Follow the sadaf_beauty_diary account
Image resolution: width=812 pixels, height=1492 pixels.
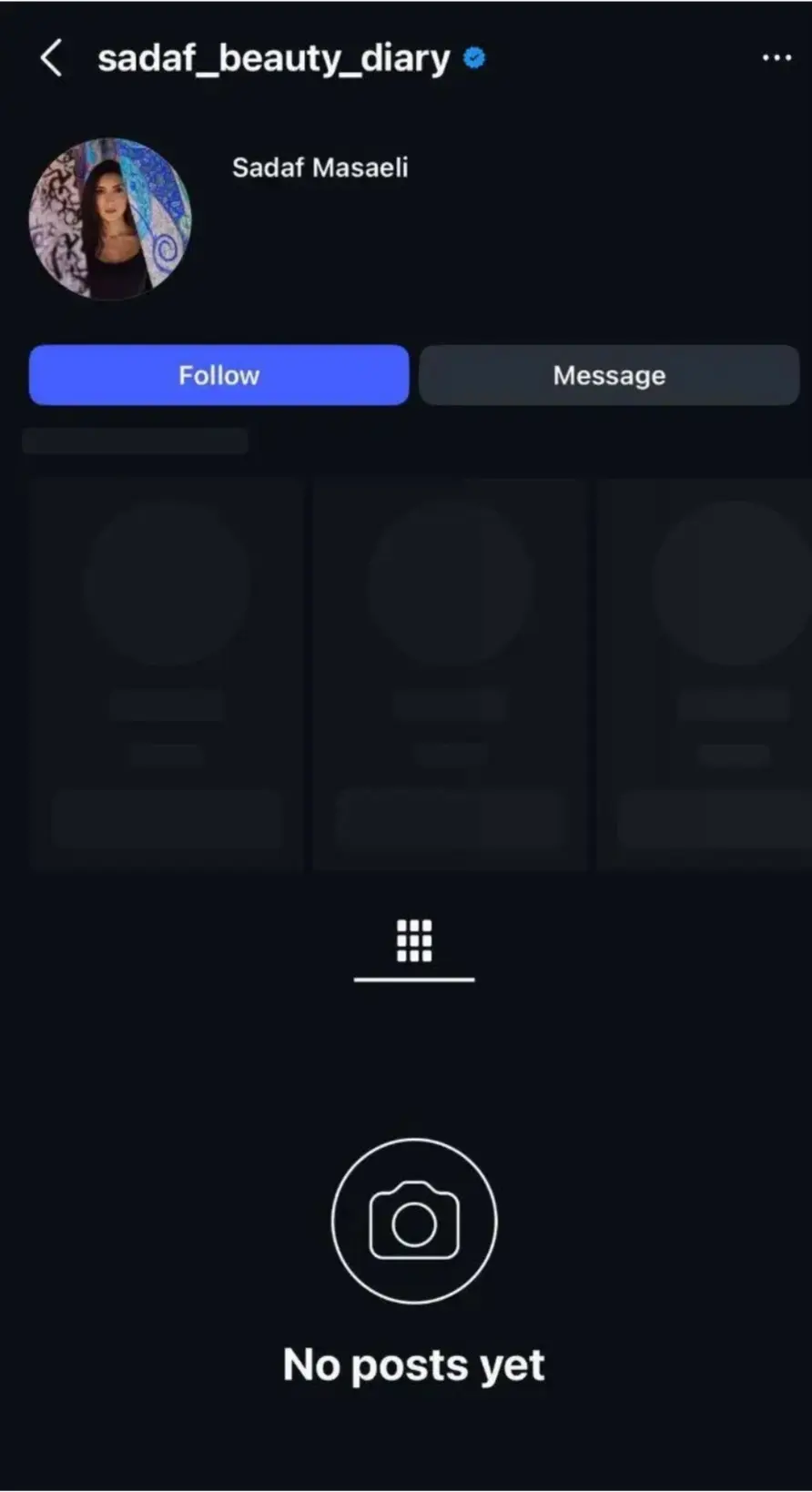(x=218, y=375)
